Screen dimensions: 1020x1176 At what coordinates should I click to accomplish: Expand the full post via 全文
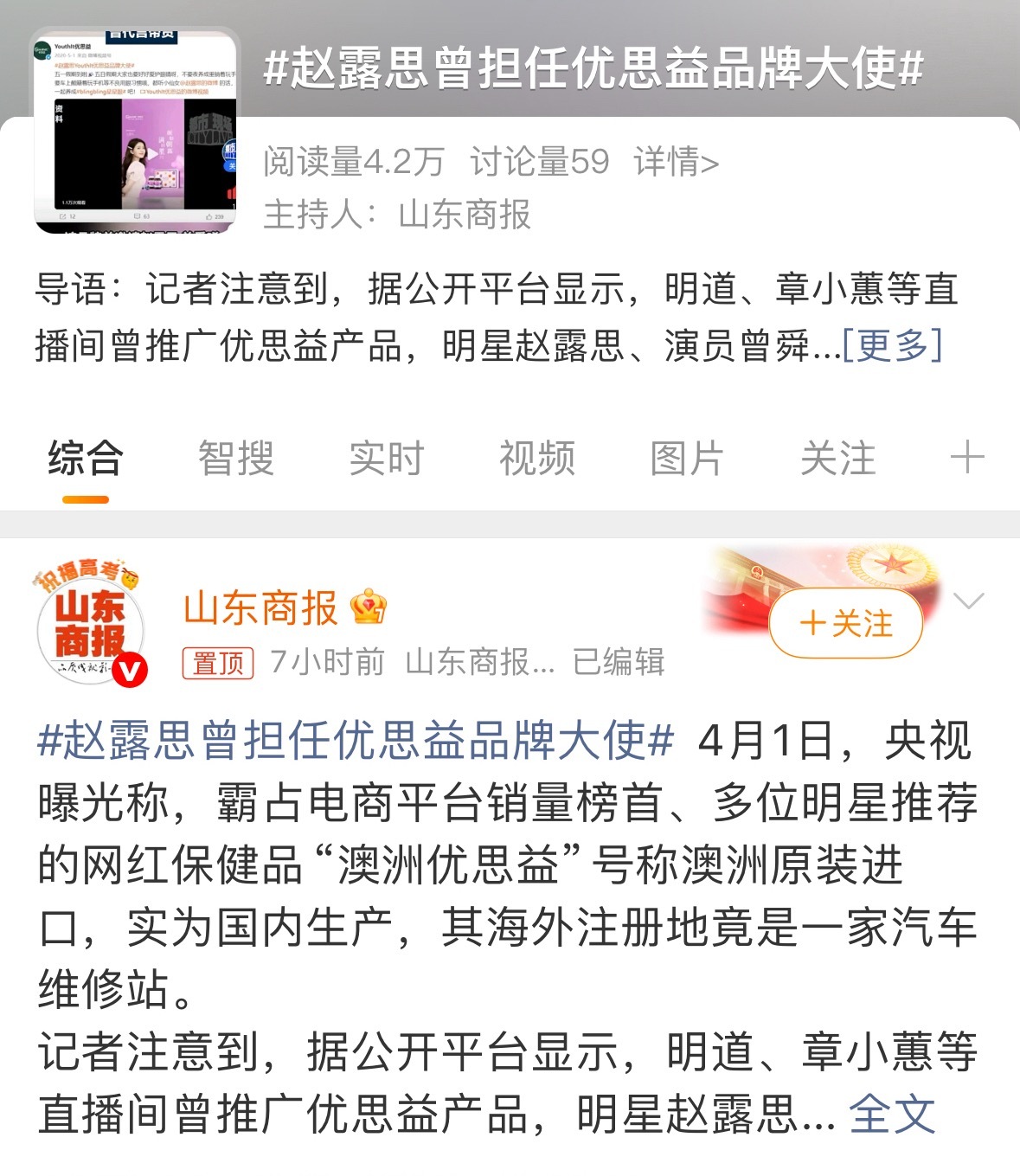(x=893, y=1116)
